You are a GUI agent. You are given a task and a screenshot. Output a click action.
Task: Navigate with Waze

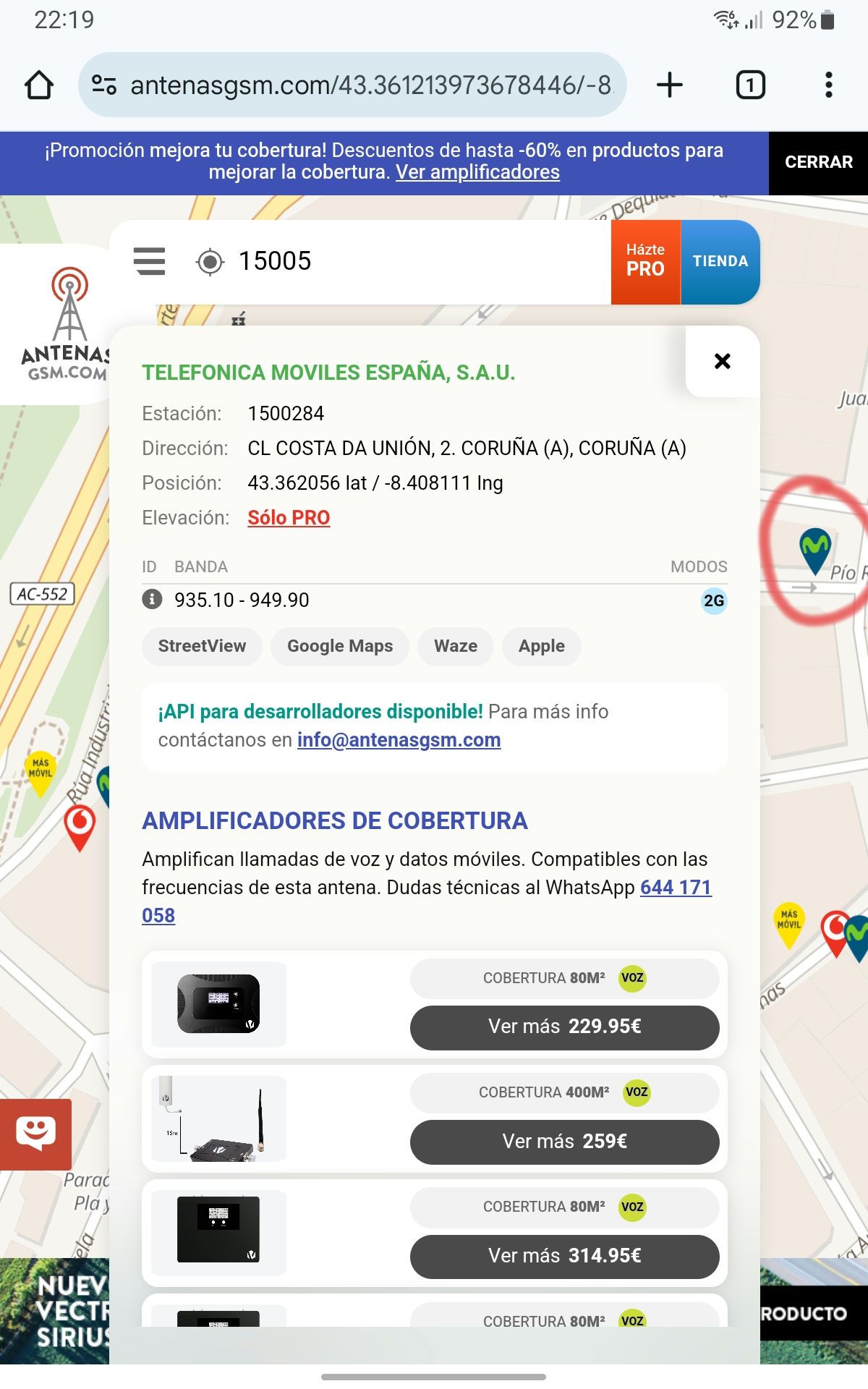click(456, 646)
